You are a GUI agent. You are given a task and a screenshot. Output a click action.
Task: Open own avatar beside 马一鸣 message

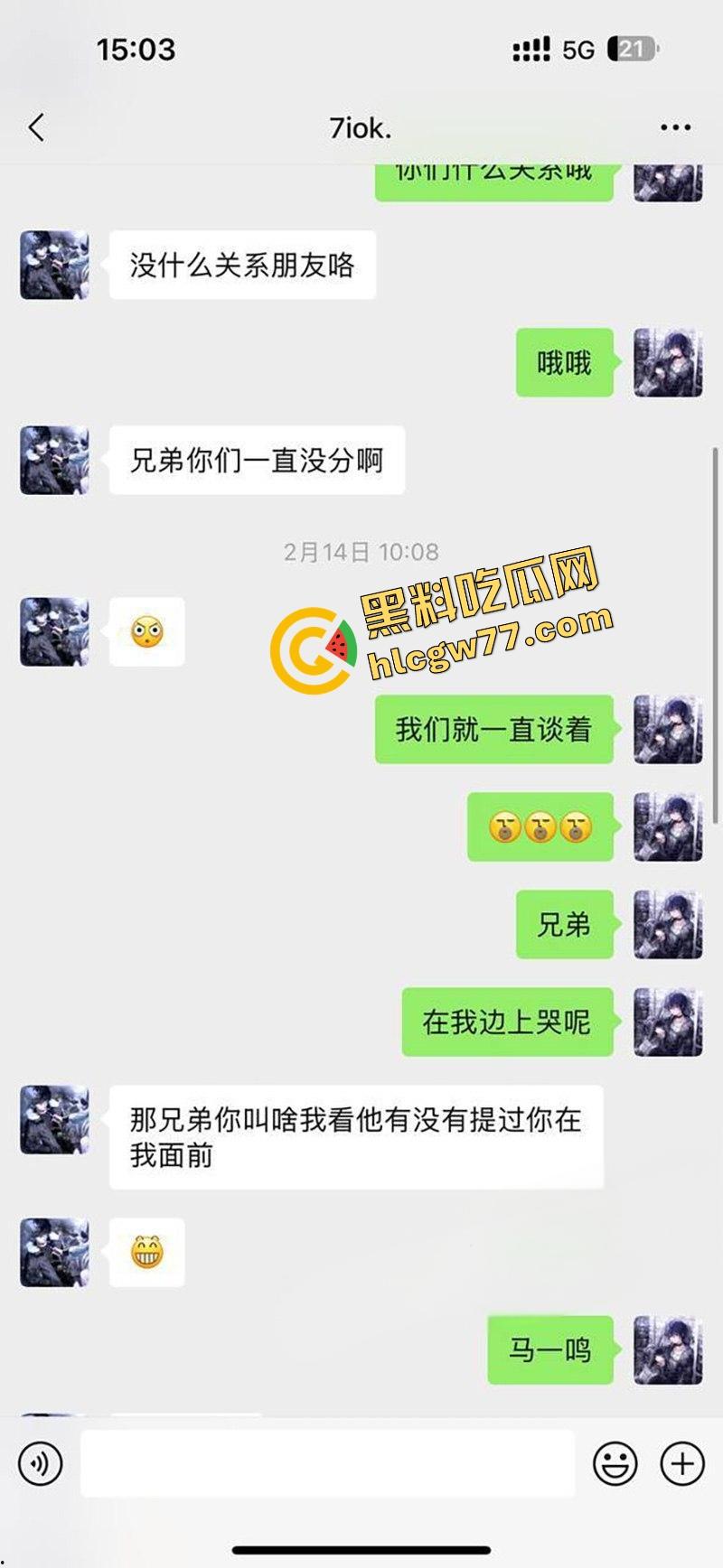coord(668,1350)
